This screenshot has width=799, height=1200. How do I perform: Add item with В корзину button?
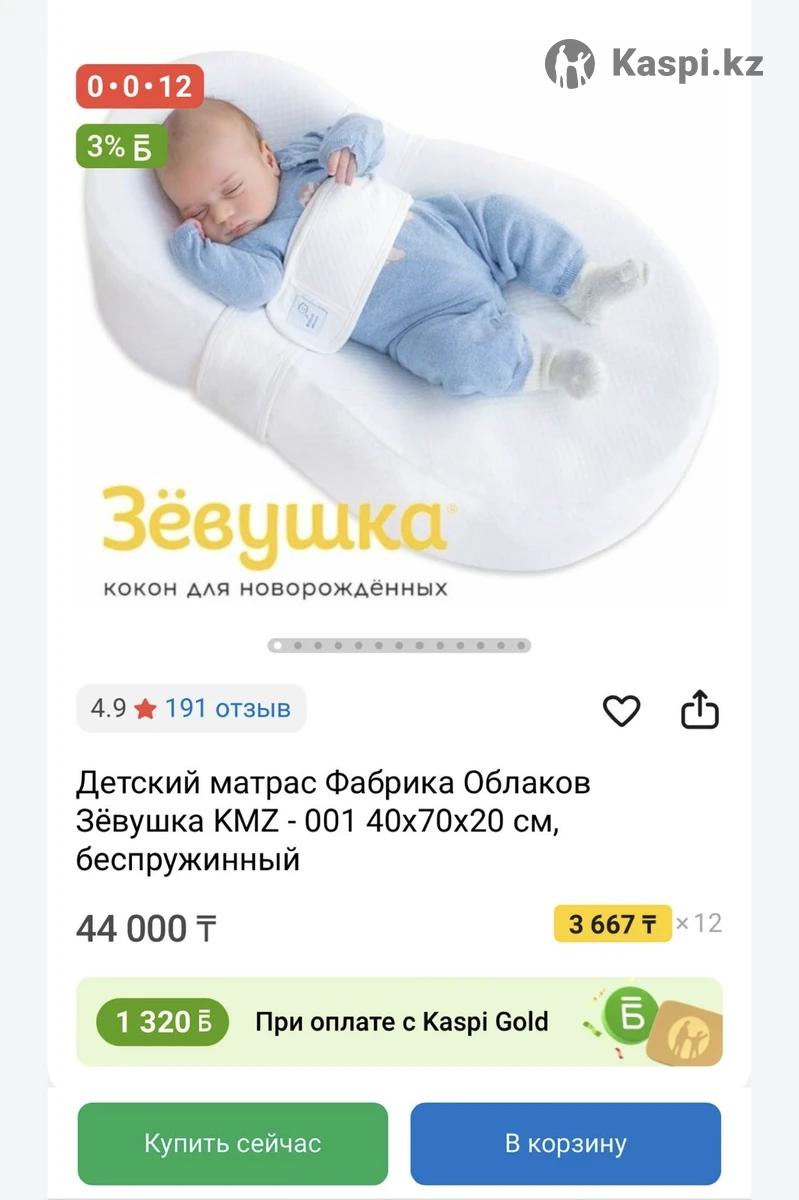click(565, 1143)
